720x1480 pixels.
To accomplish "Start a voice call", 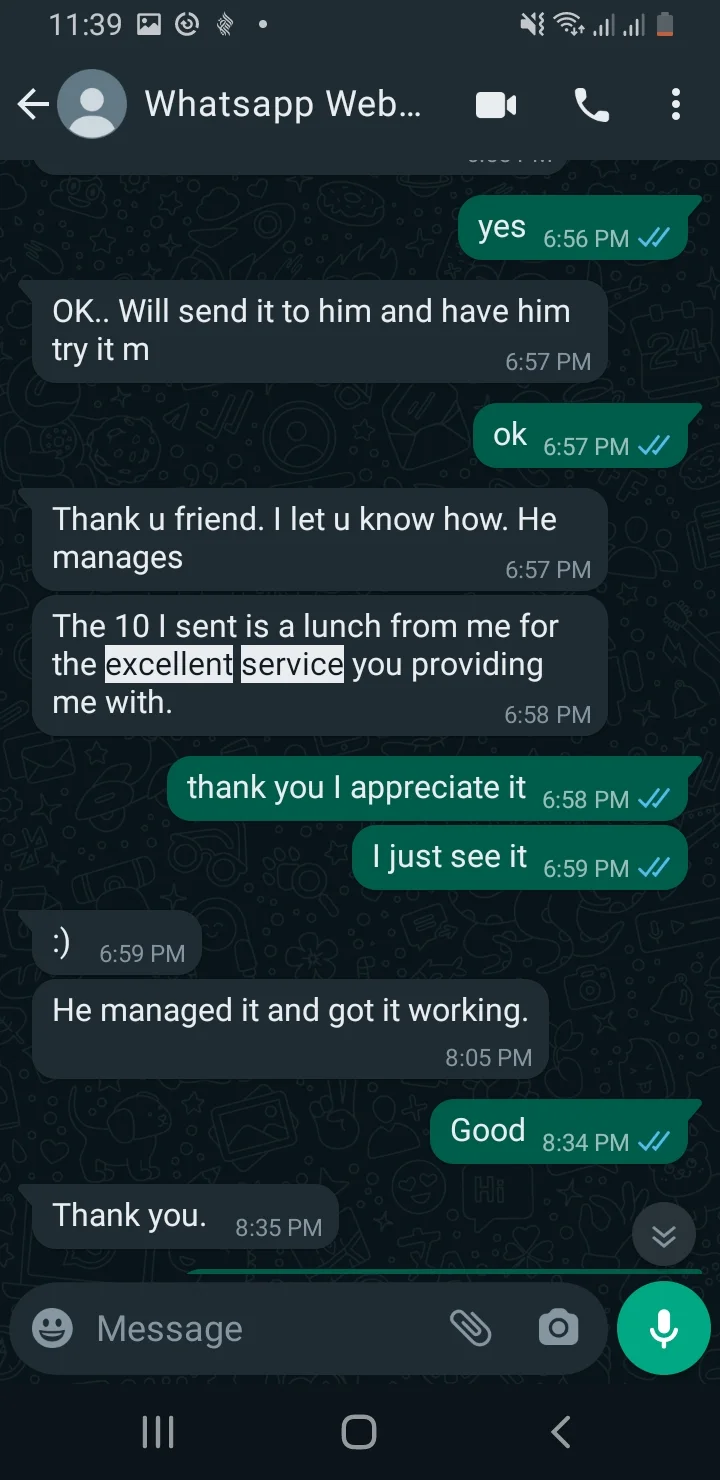I will click(591, 104).
